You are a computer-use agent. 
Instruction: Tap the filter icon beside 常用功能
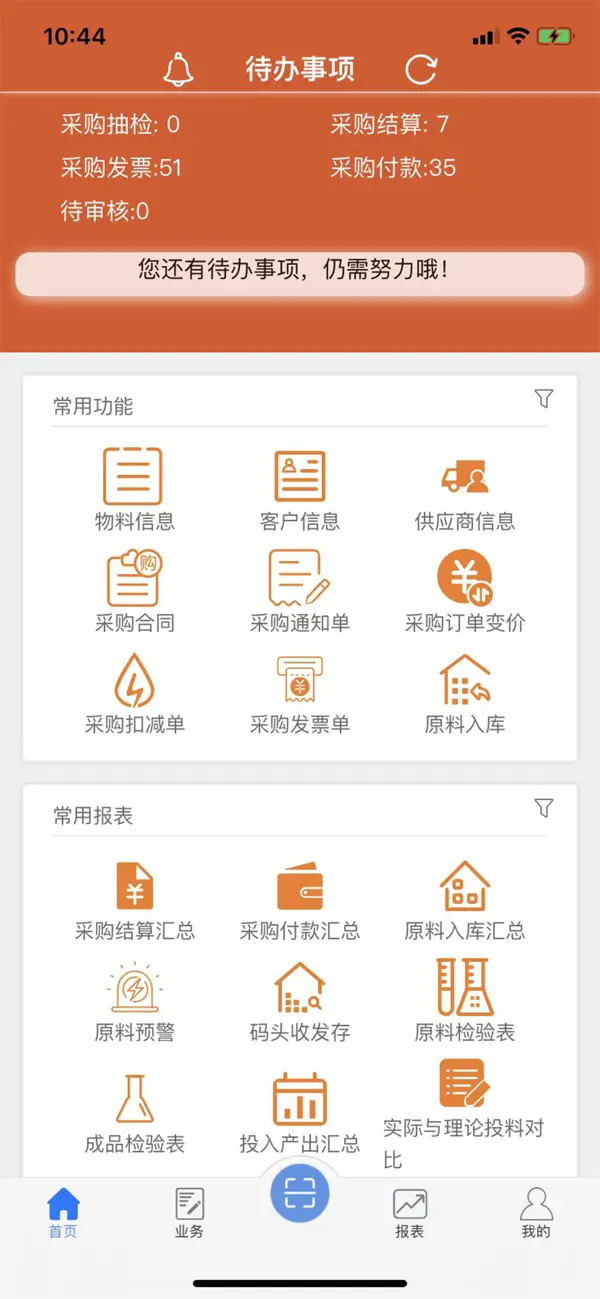[x=543, y=399]
